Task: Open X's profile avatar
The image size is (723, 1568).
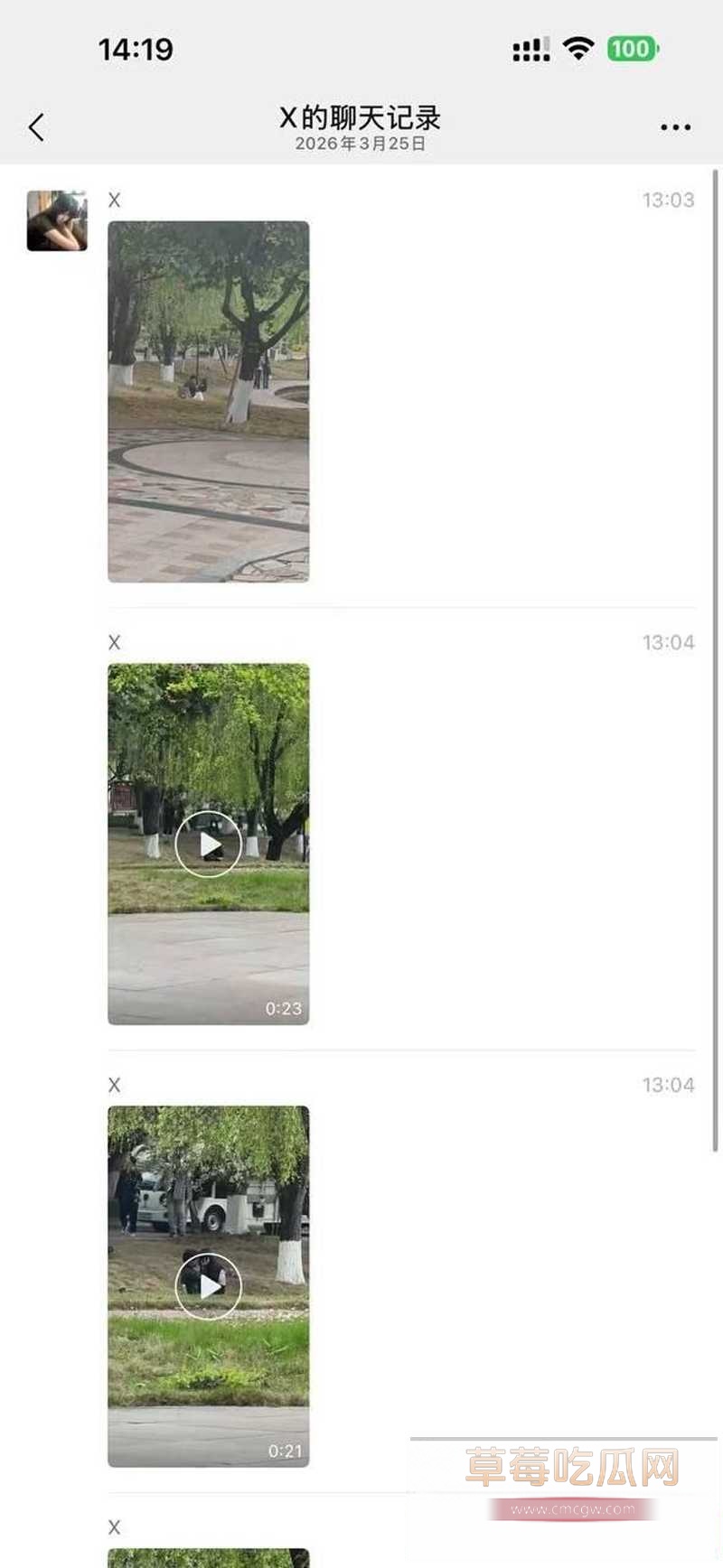Action: pos(57,220)
